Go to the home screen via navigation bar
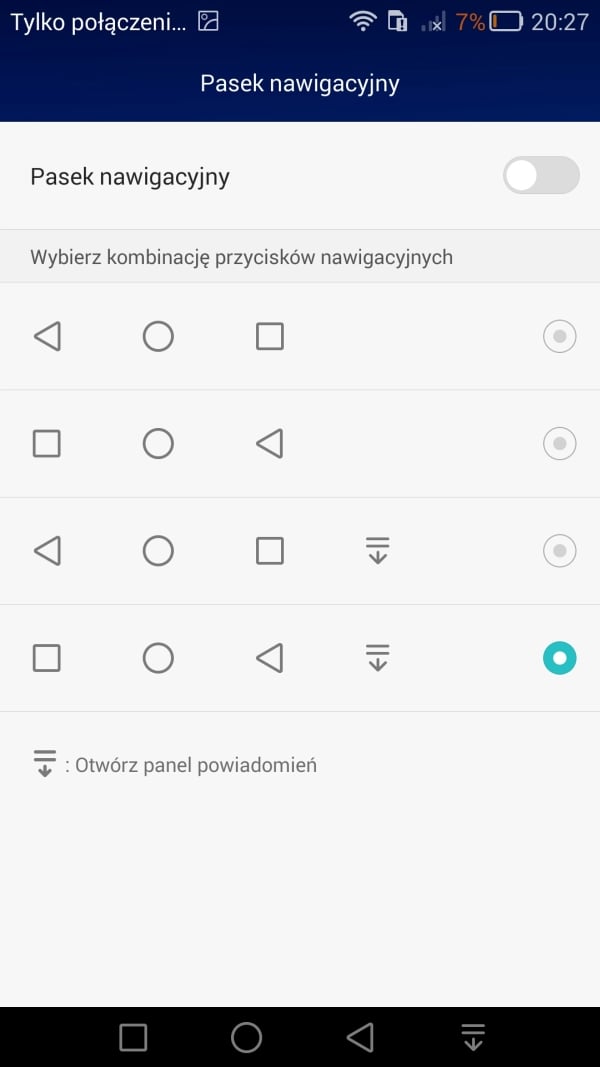This screenshot has width=600, height=1067. pos(246,1038)
